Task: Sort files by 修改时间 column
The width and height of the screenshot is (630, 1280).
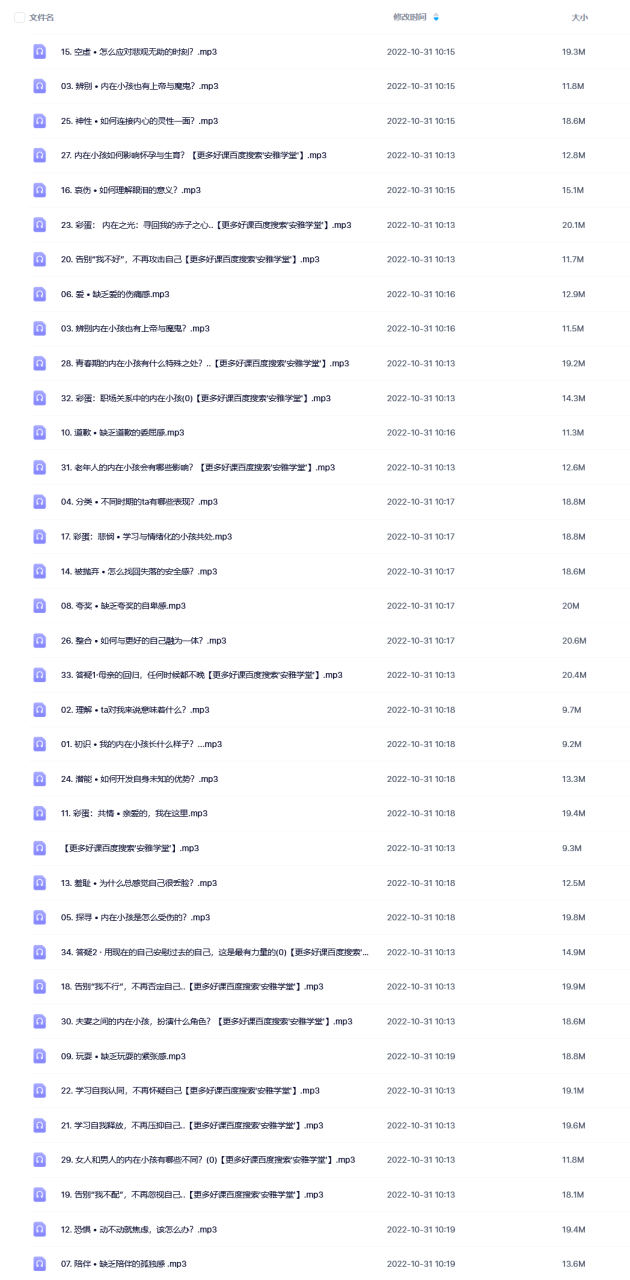Action: (x=410, y=17)
